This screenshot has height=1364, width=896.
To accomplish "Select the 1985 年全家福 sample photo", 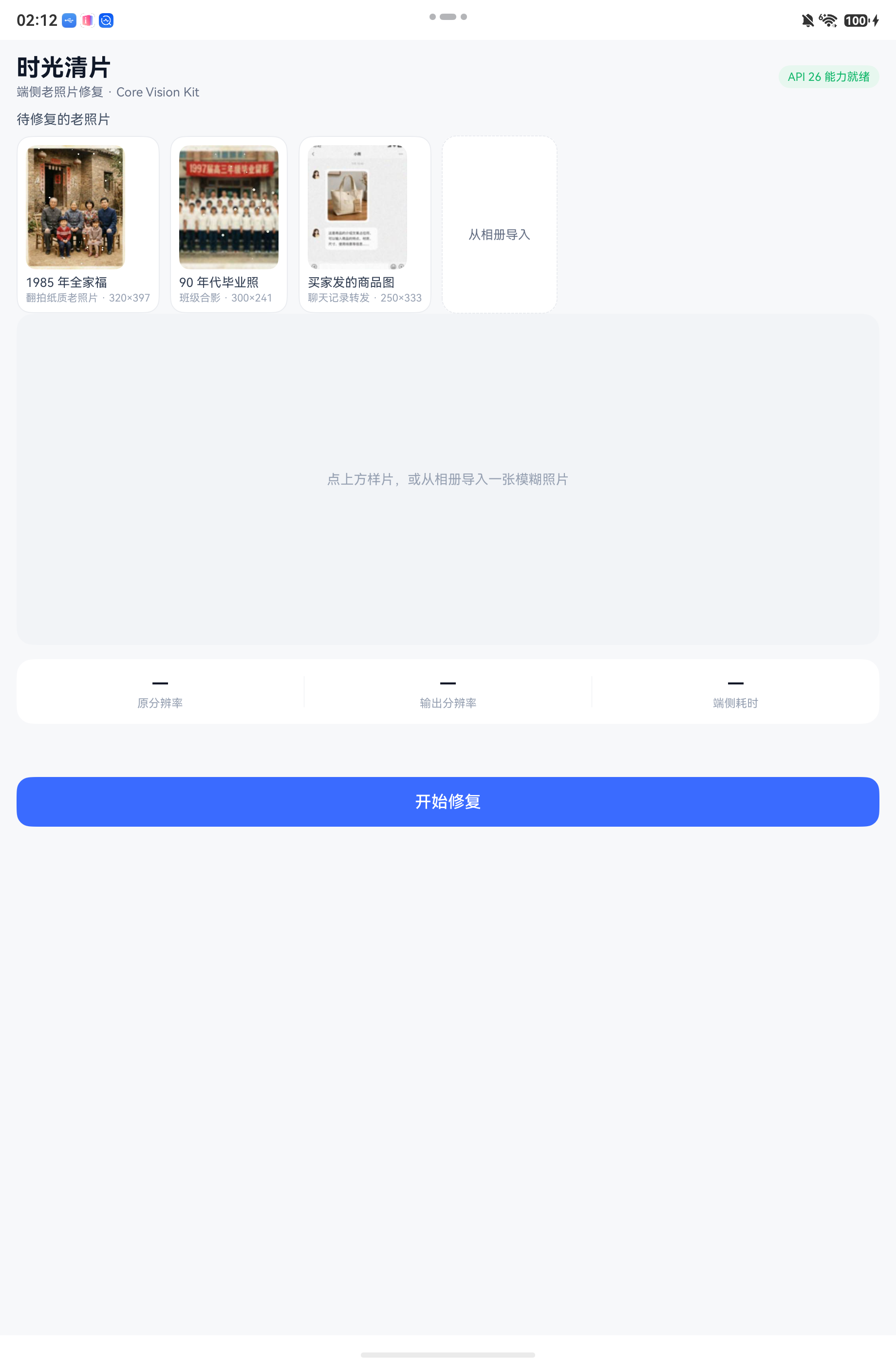I will 88,224.
